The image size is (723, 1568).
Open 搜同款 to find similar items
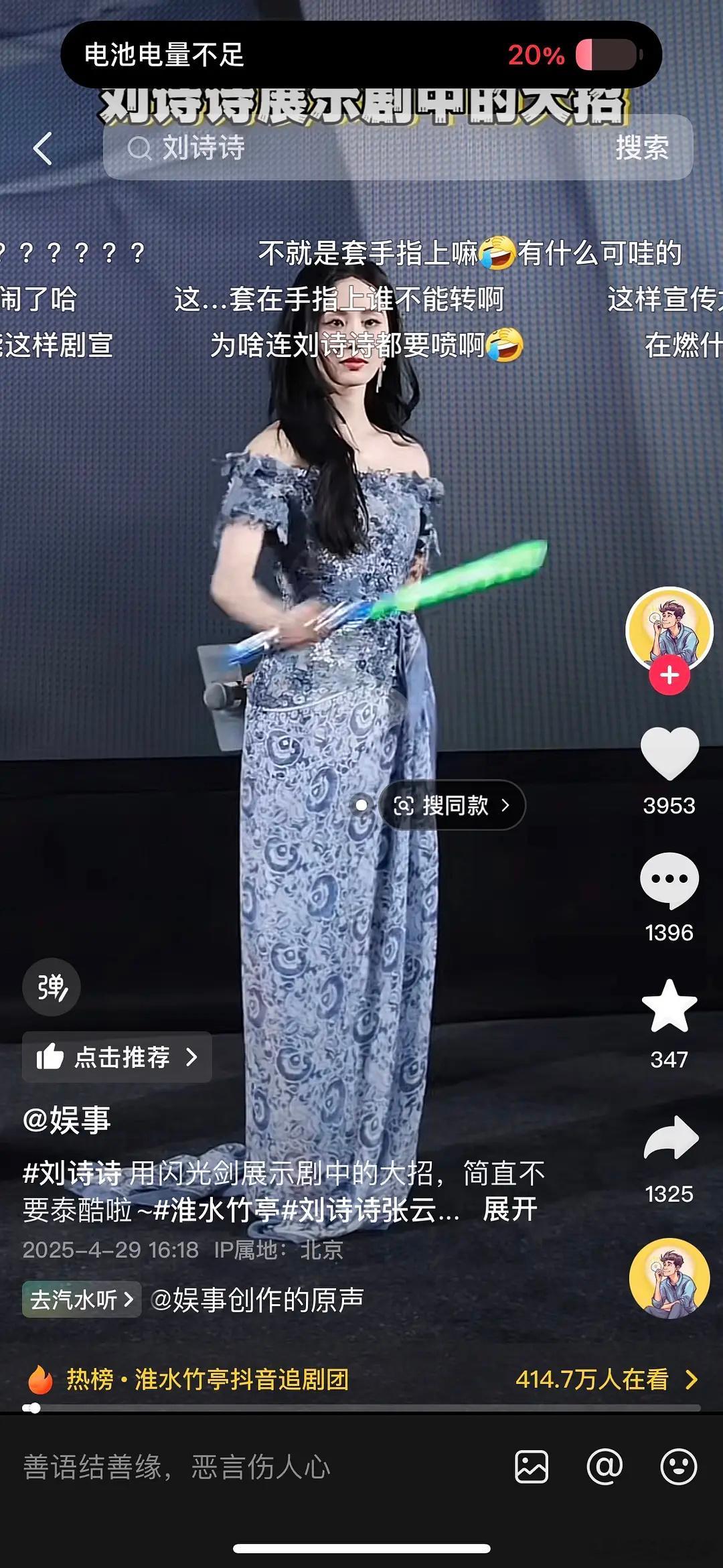click(x=453, y=805)
